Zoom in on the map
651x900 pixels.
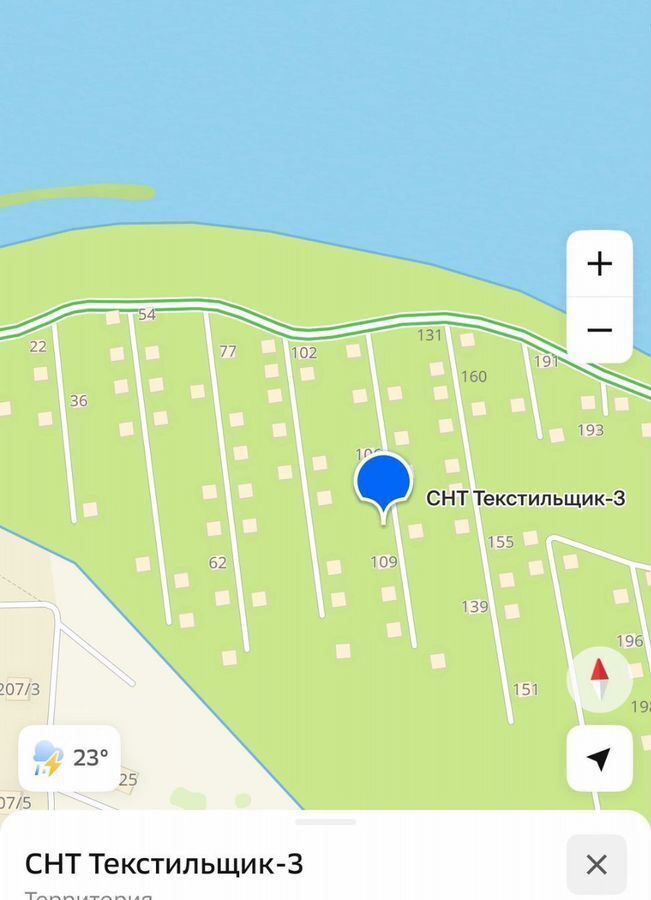599,264
